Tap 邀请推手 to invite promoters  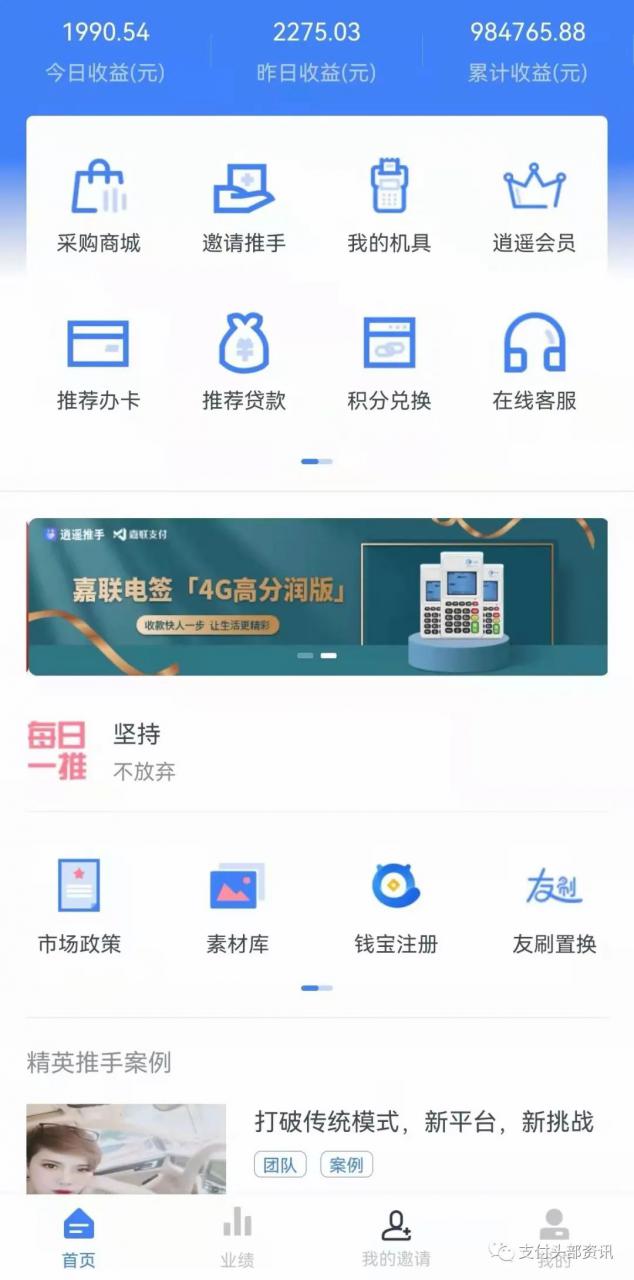[243, 207]
